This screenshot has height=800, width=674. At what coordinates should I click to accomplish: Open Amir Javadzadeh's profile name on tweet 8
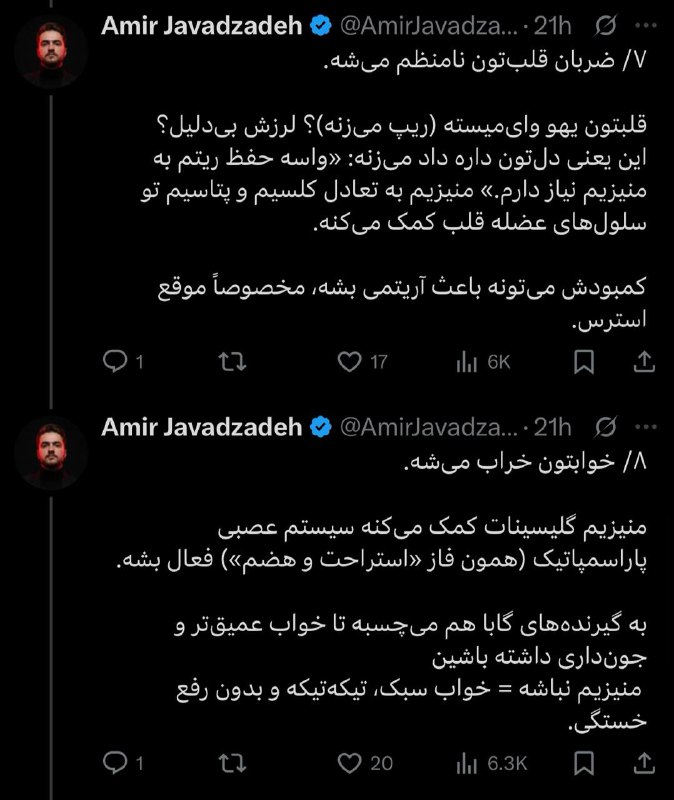pyautogui.click(x=201, y=427)
